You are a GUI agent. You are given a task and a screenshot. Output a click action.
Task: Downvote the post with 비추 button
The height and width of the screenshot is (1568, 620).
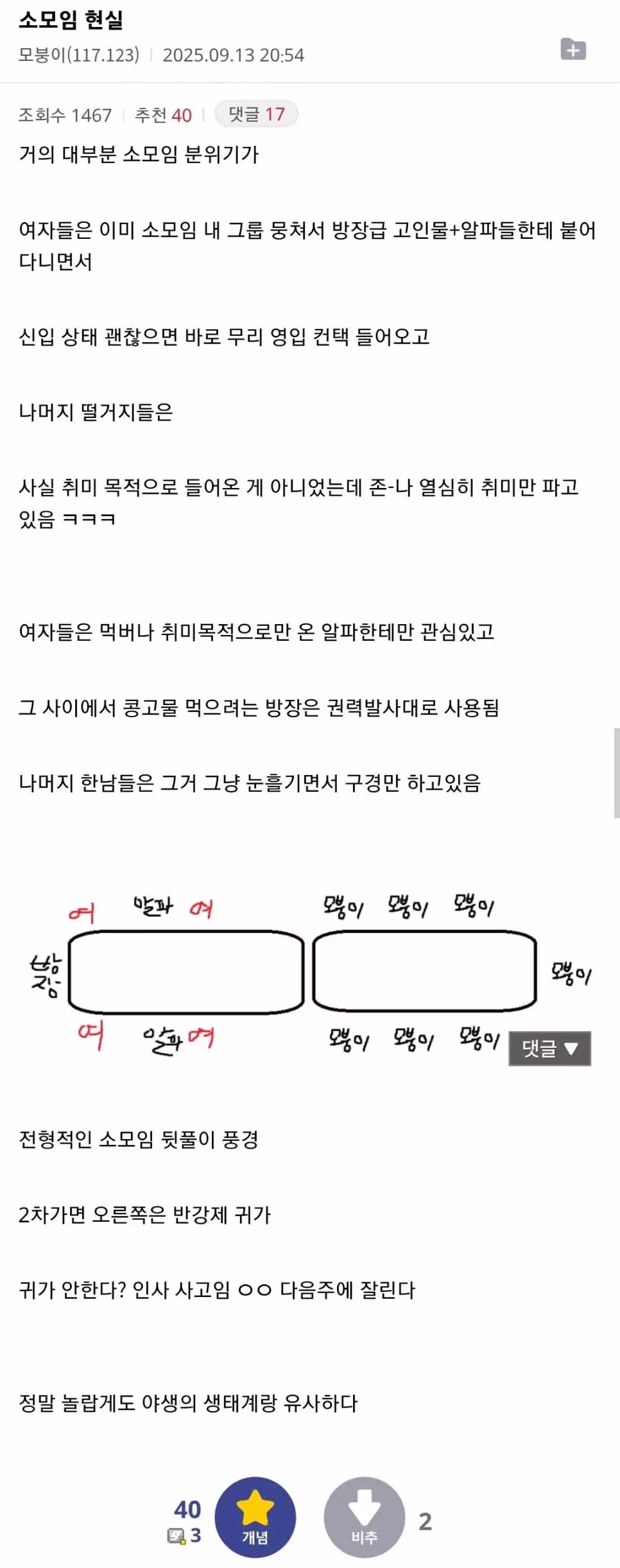point(364,1517)
